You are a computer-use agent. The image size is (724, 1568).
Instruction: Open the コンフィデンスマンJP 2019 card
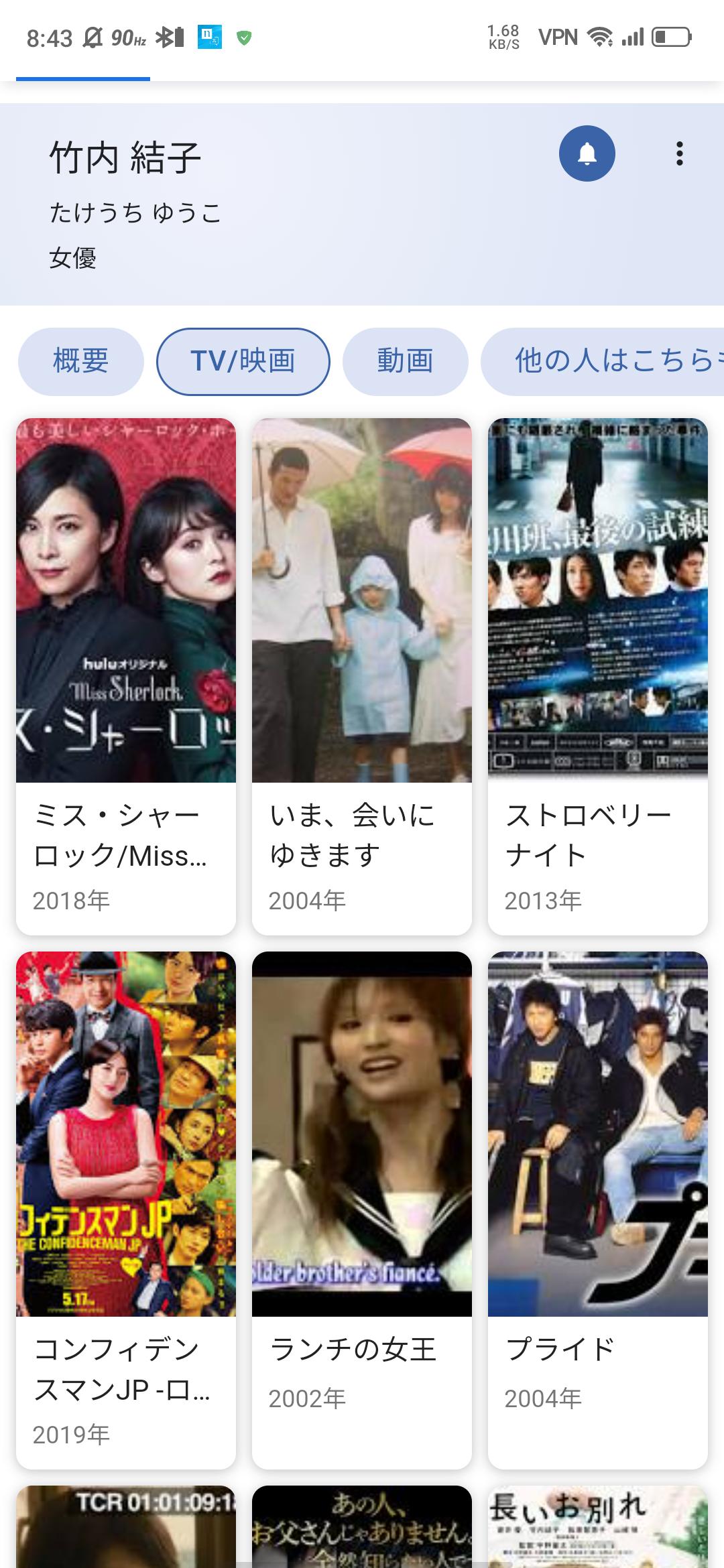pyautogui.click(x=126, y=1210)
